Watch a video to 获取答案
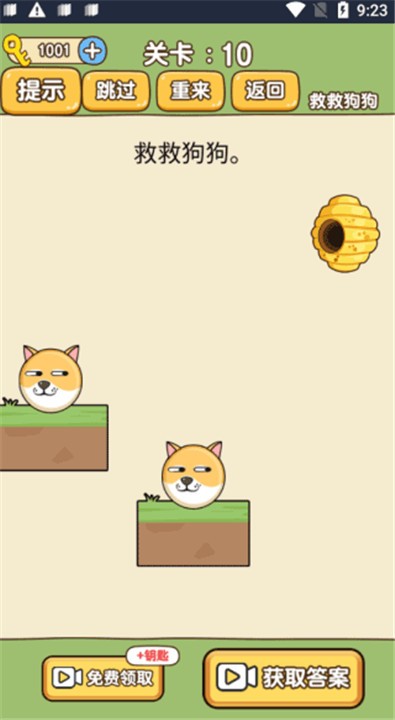The image size is (395, 720). (x=284, y=678)
